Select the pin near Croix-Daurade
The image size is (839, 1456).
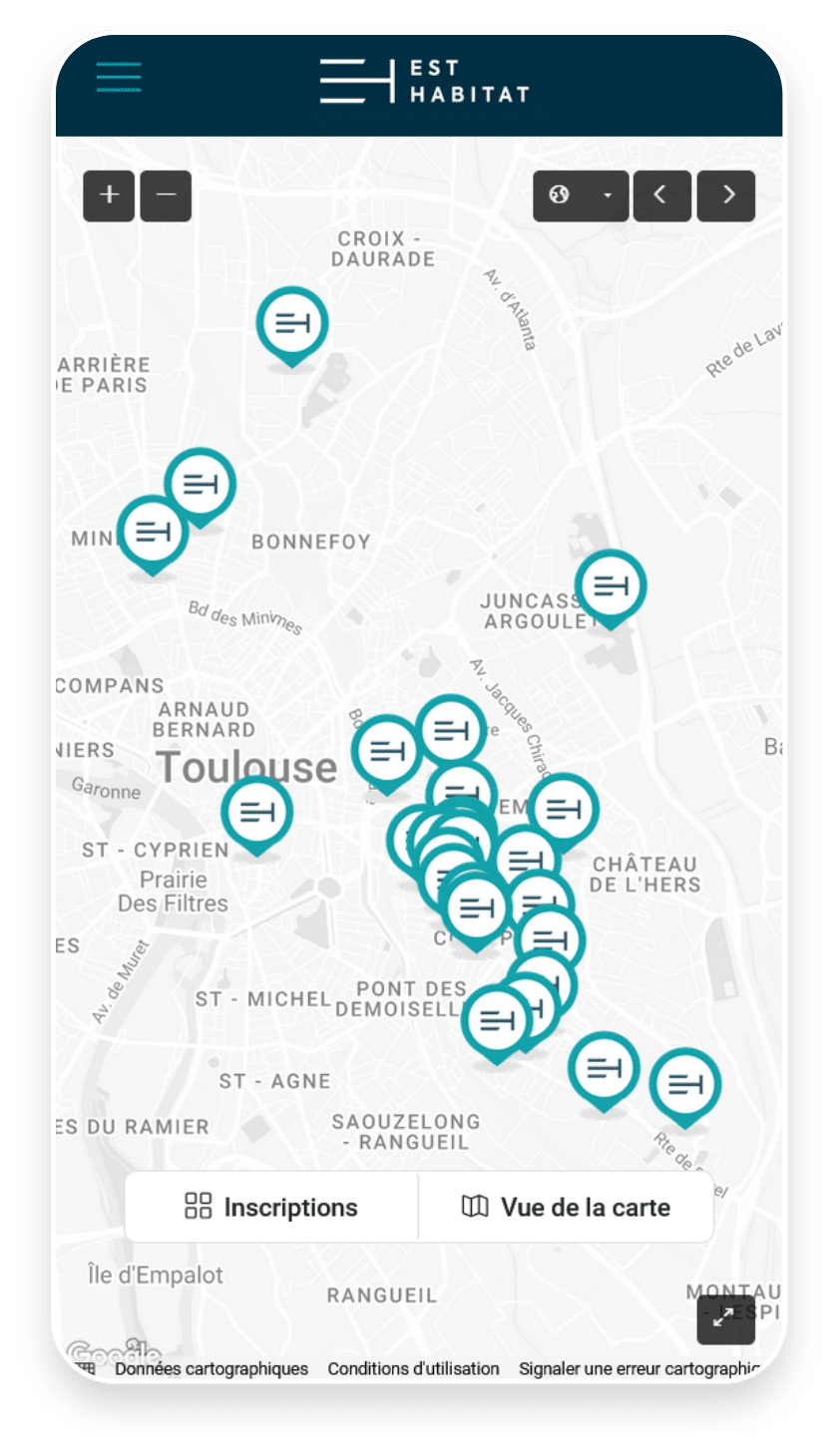pyautogui.click(x=291, y=323)
